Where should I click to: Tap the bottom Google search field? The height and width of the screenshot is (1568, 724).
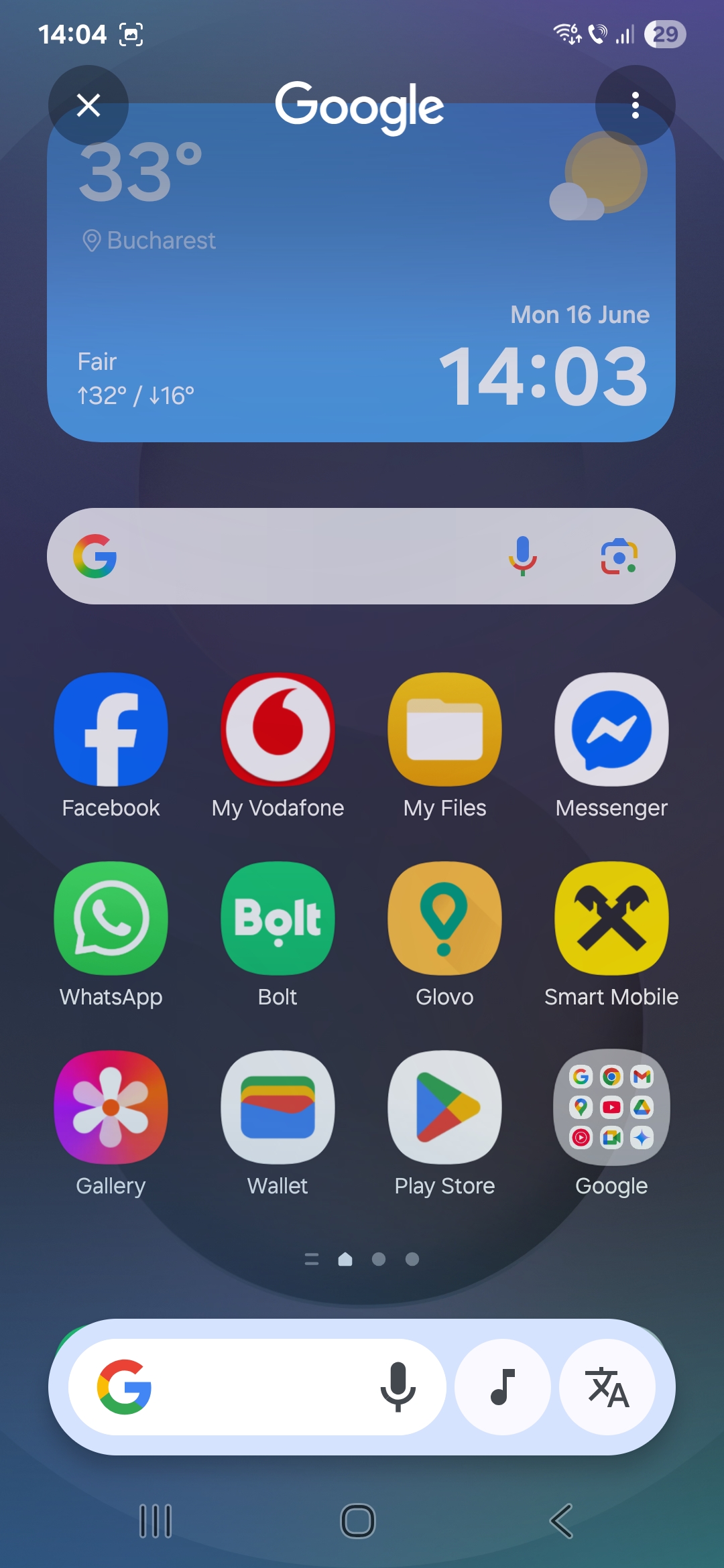tap(257, 1387)
